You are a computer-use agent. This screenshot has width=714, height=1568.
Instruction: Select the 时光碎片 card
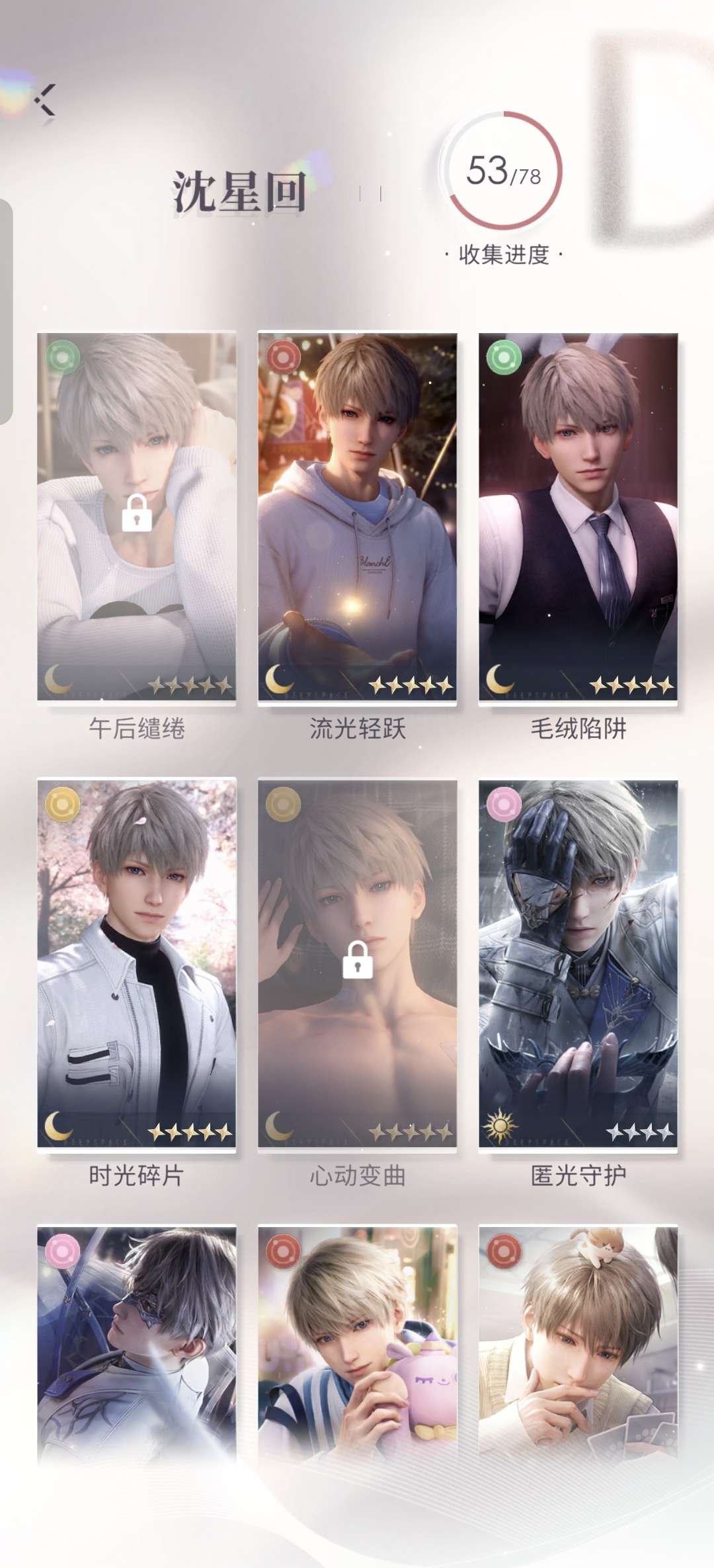137,963
